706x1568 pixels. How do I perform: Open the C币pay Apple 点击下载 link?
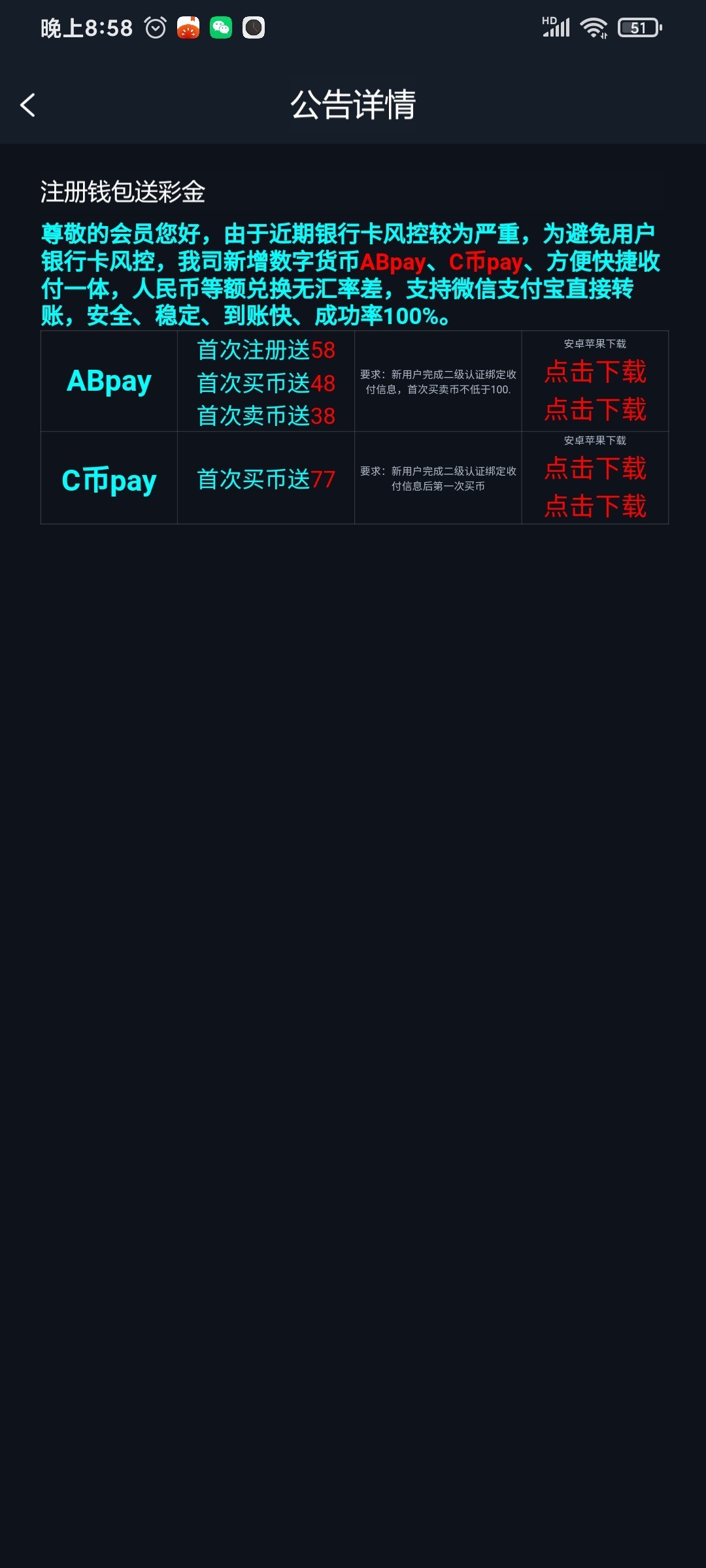pyautogui.click(x=595, y=506)
